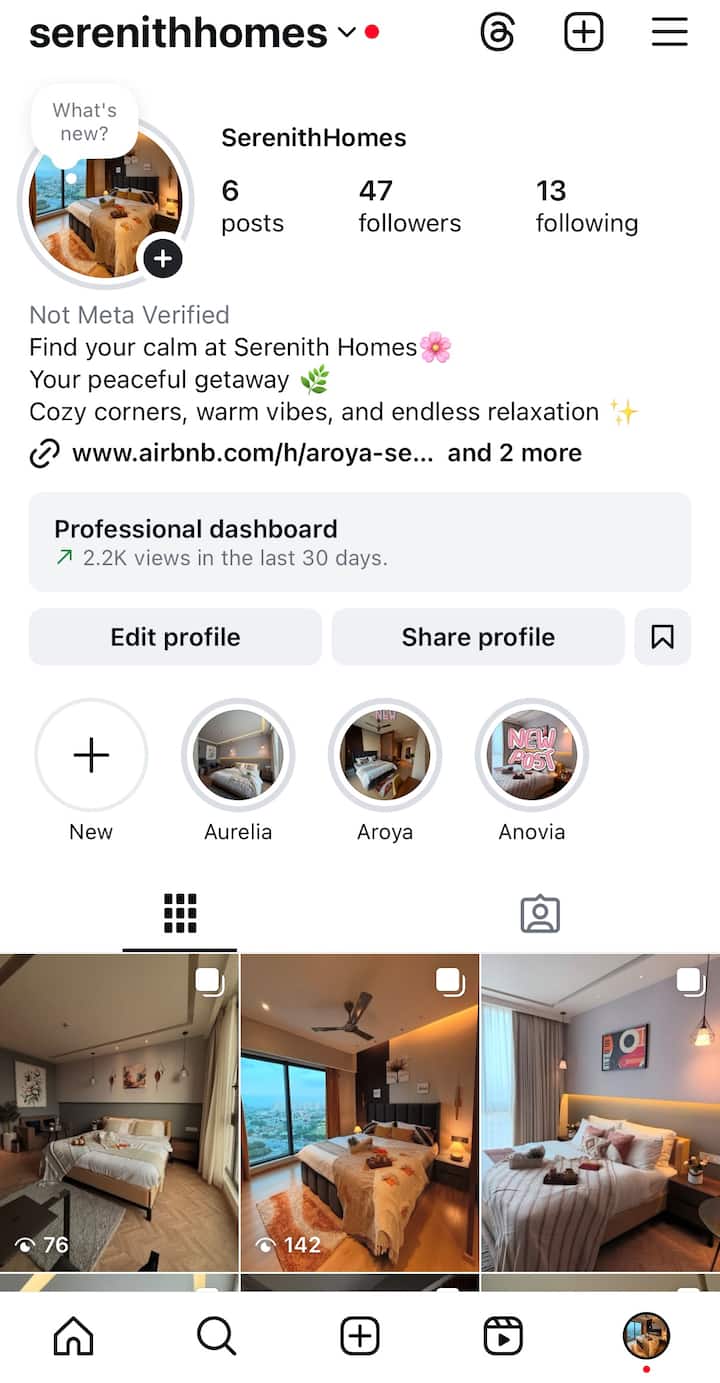Add a New story highlight
Image resolution: width=720 pixels, height=1383 pixels.
91,755
